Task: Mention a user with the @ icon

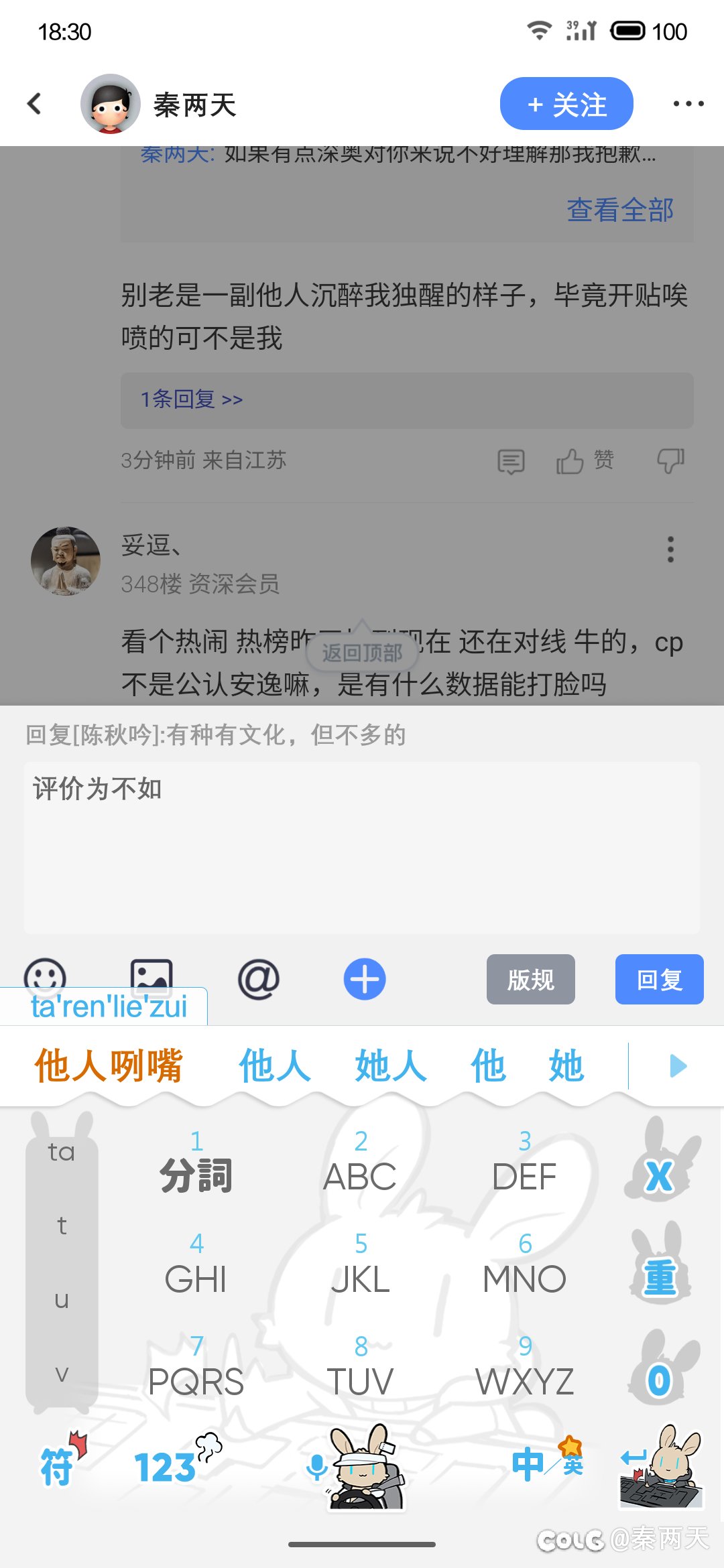Action: [x=259, y=979]
